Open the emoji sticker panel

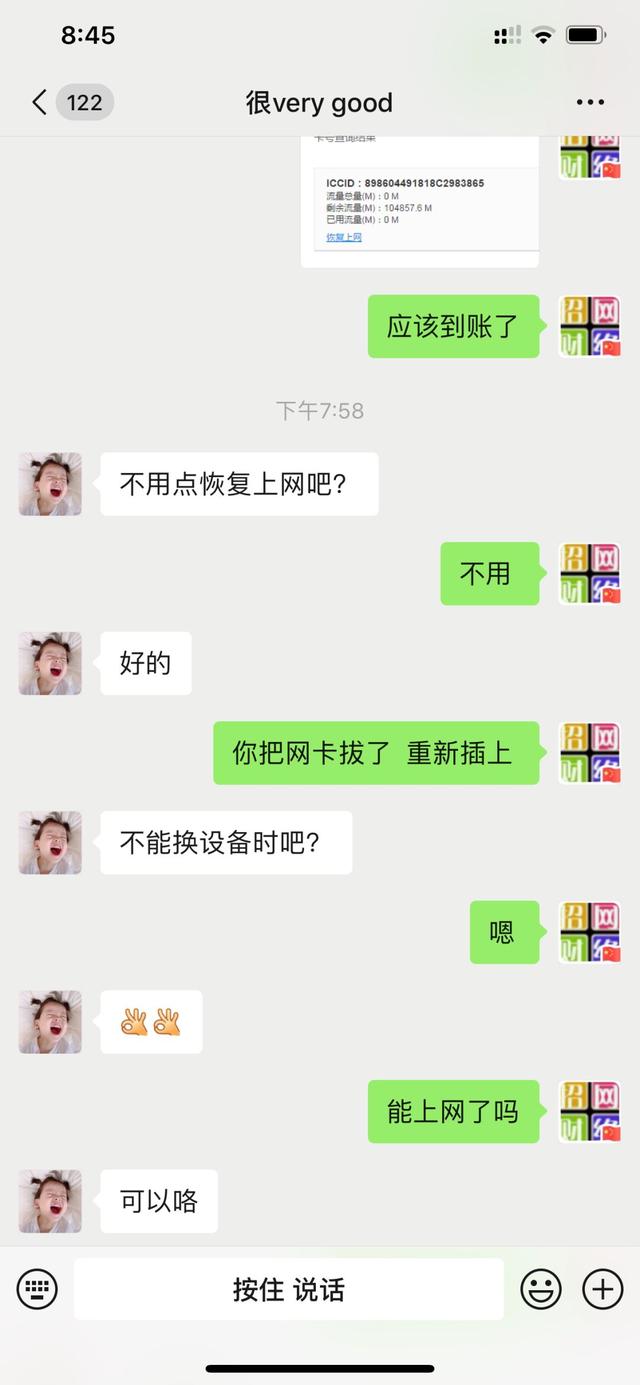pyautogui.click(x=541, y=1289)
